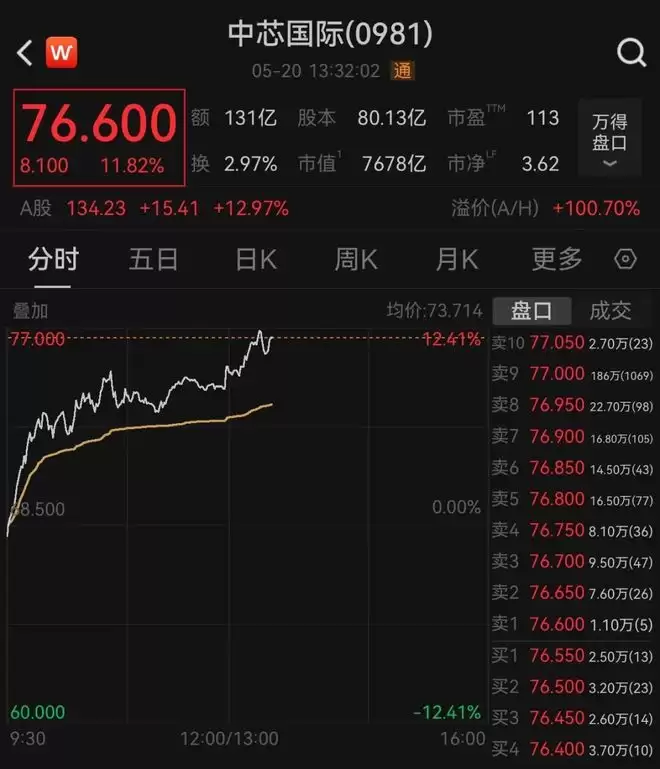Switch to the 日K chart tab
This screenshot has height=769, width=660.
tap(255, 259)
